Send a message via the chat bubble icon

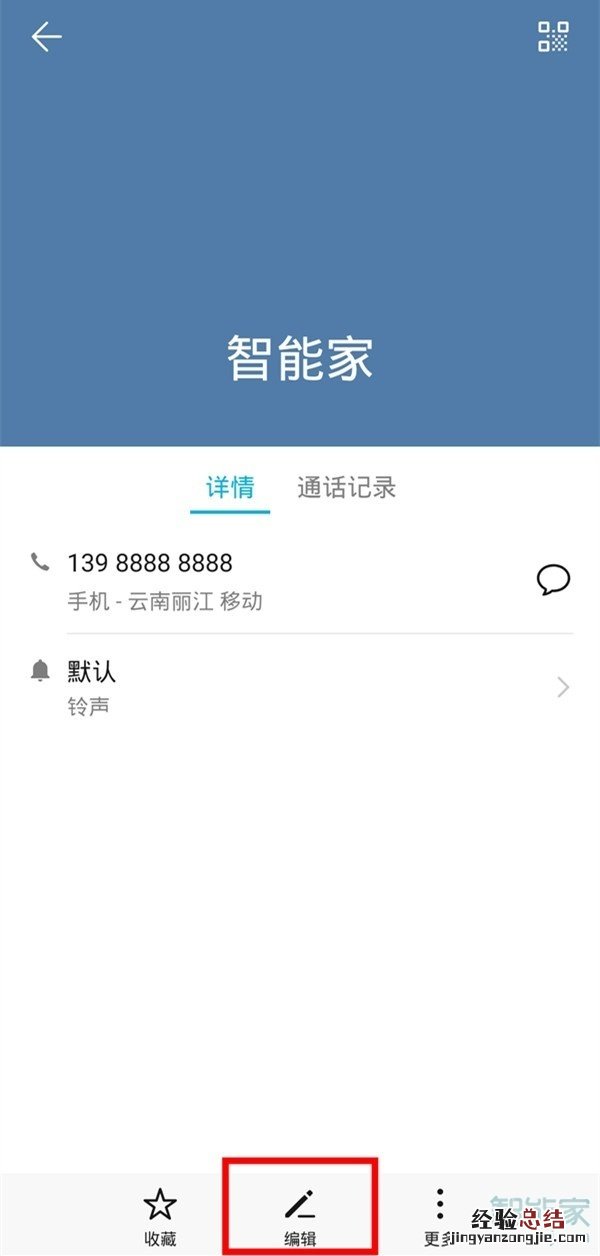click(x=553, y=580)
